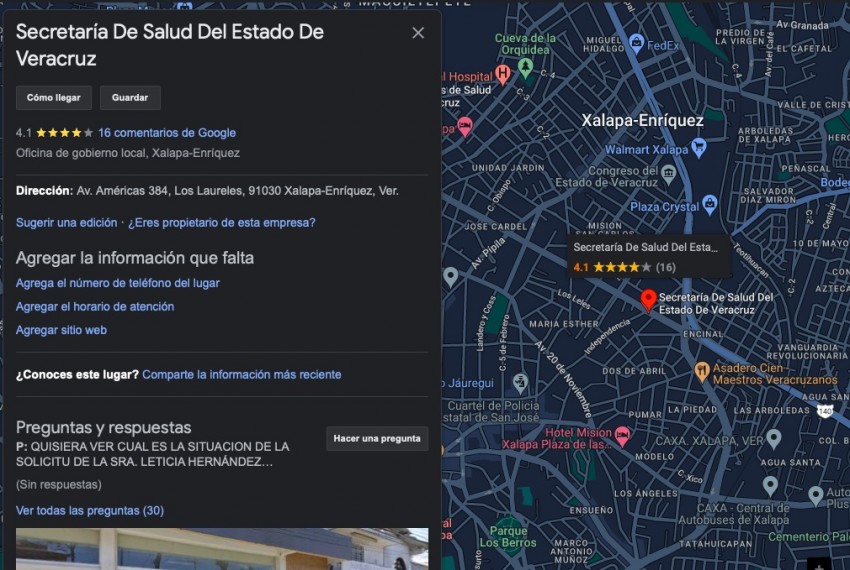Add the place's phone number
850x570 pixels.
(117, 283)
